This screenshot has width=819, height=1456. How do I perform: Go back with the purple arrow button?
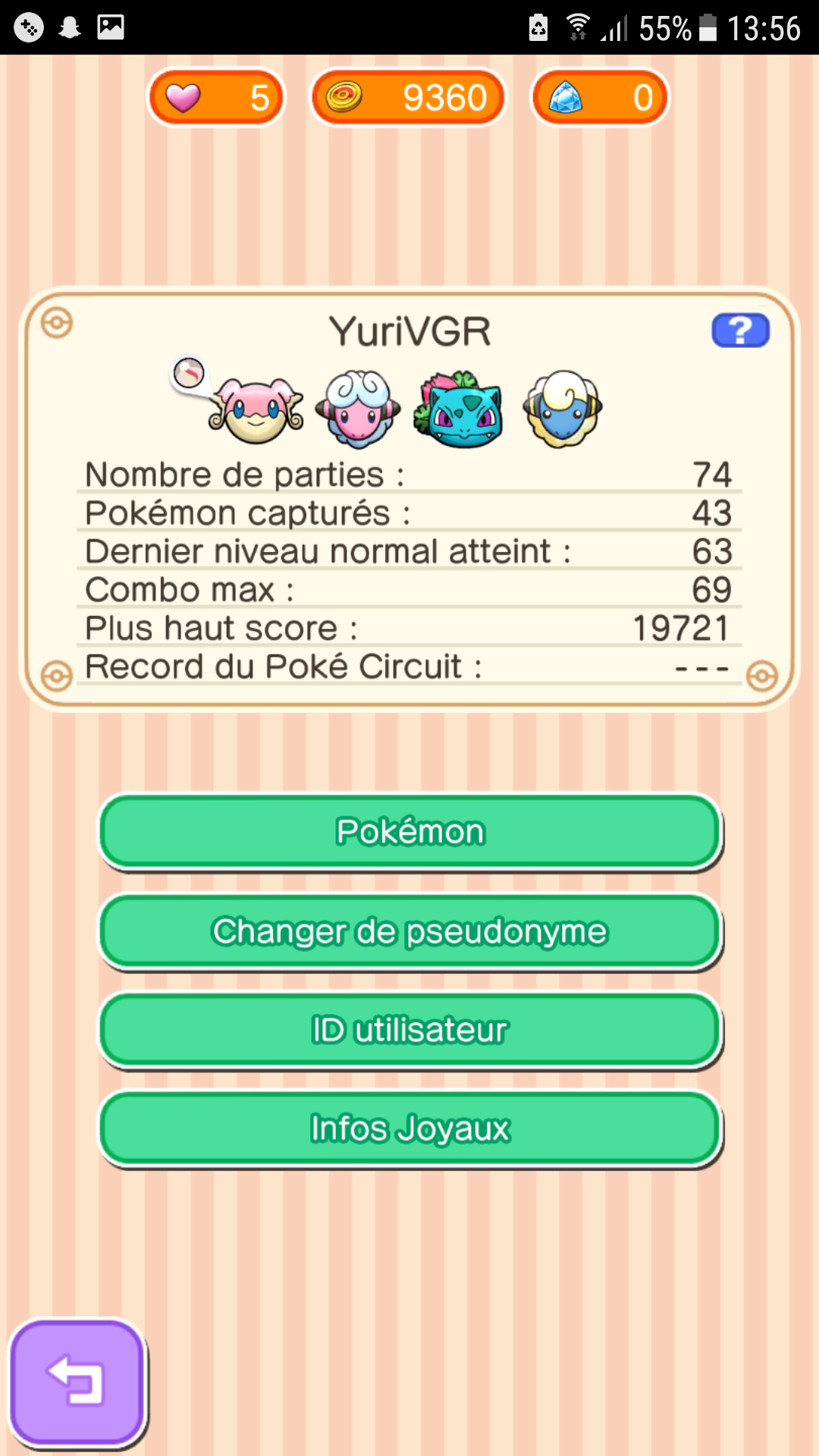click(77, 1382)
